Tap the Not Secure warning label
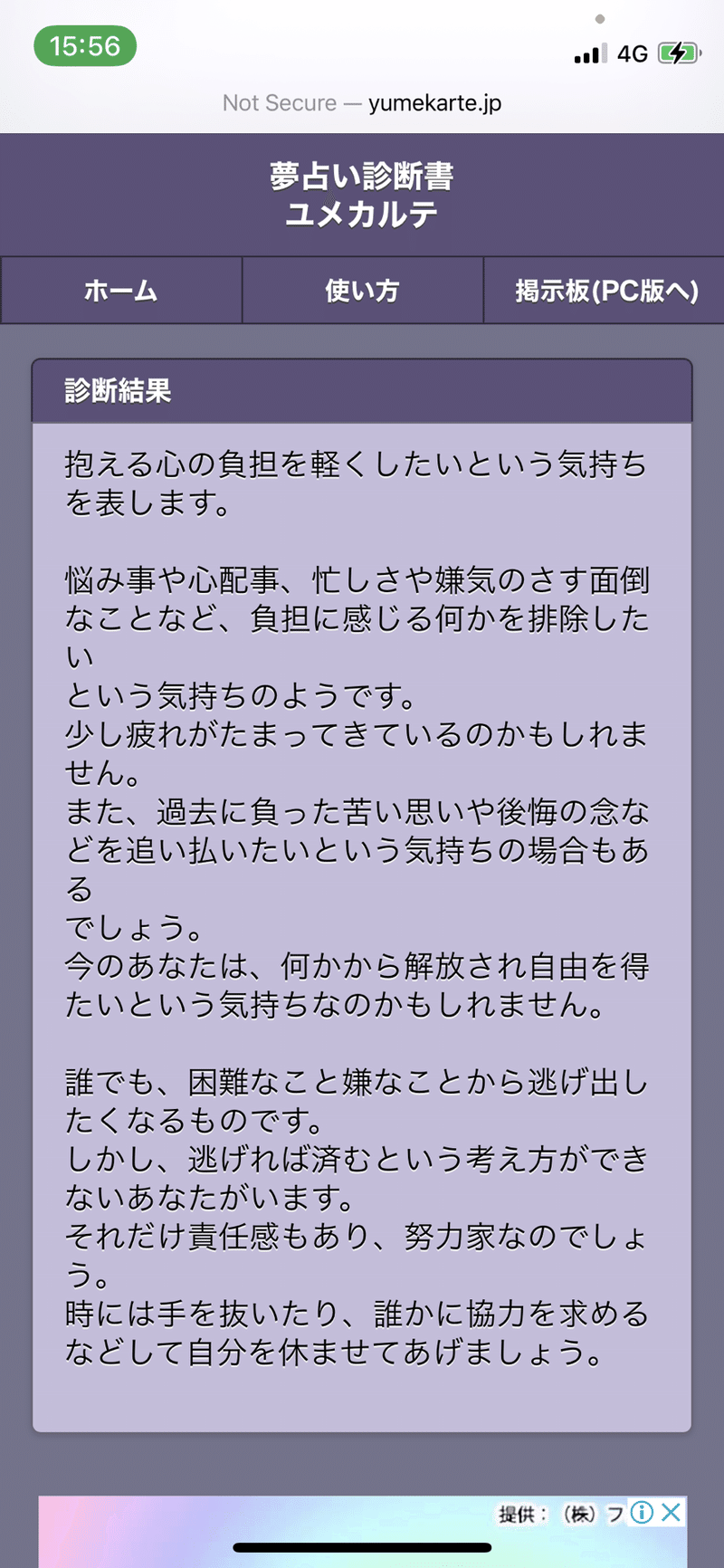The width and height of the screenshot is (724, 1568). [x=281, y=102]
